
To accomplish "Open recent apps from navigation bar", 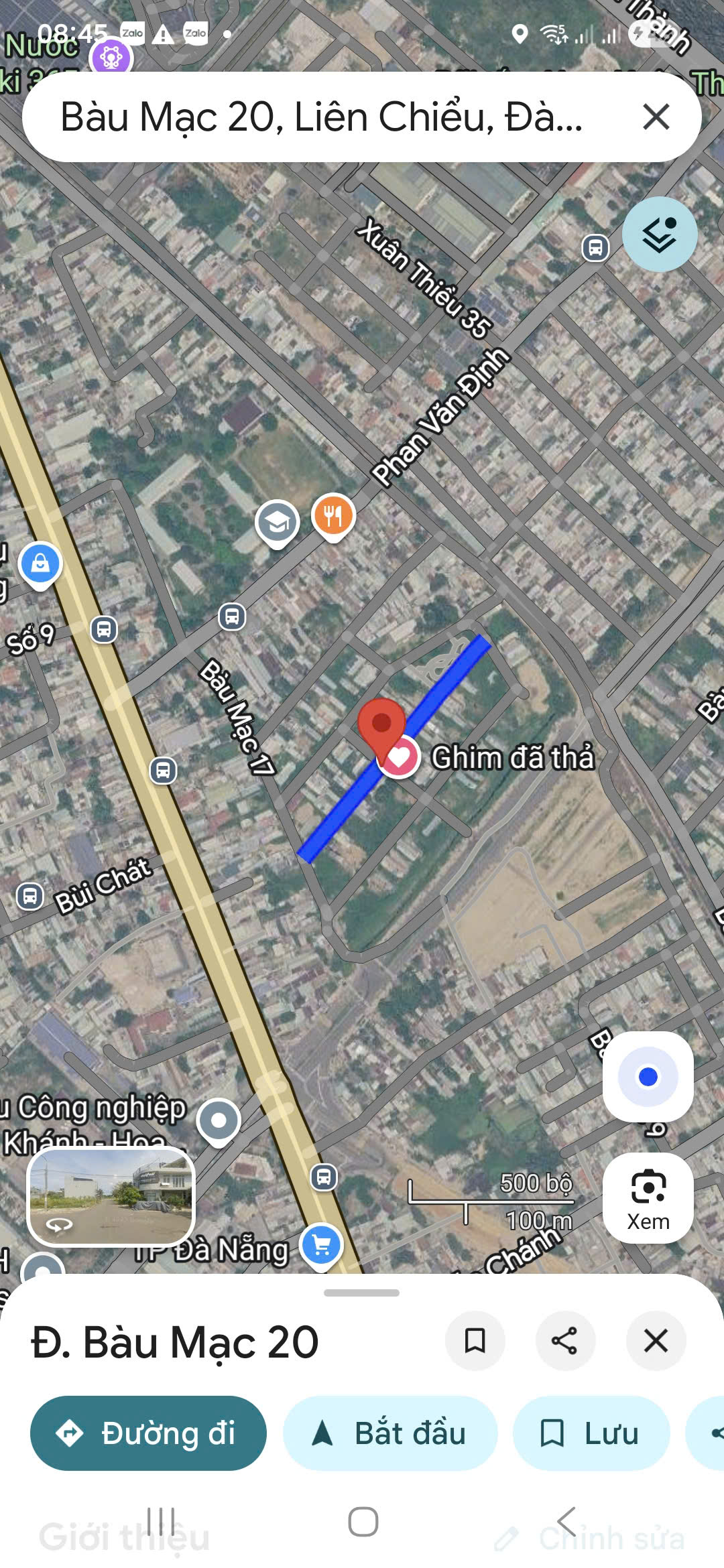I will pos(161,1522).
